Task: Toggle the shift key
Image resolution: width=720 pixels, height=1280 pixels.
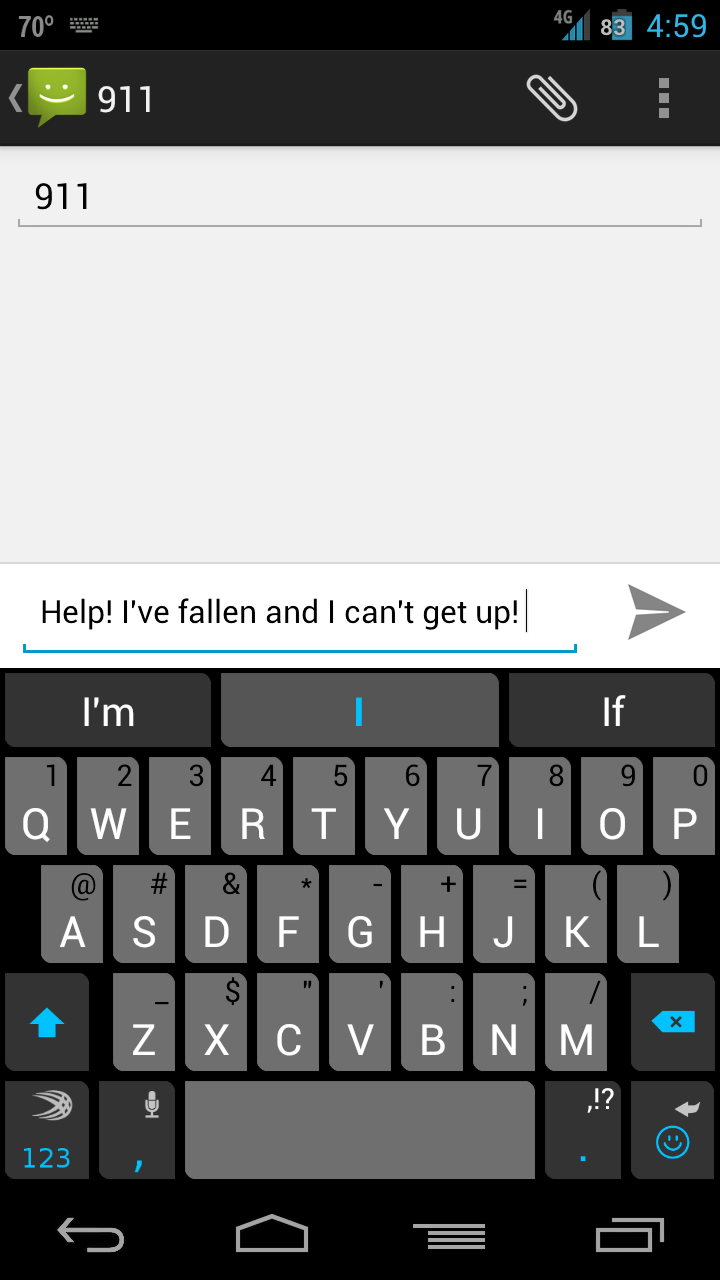Action: click(x=47, y=1022)
